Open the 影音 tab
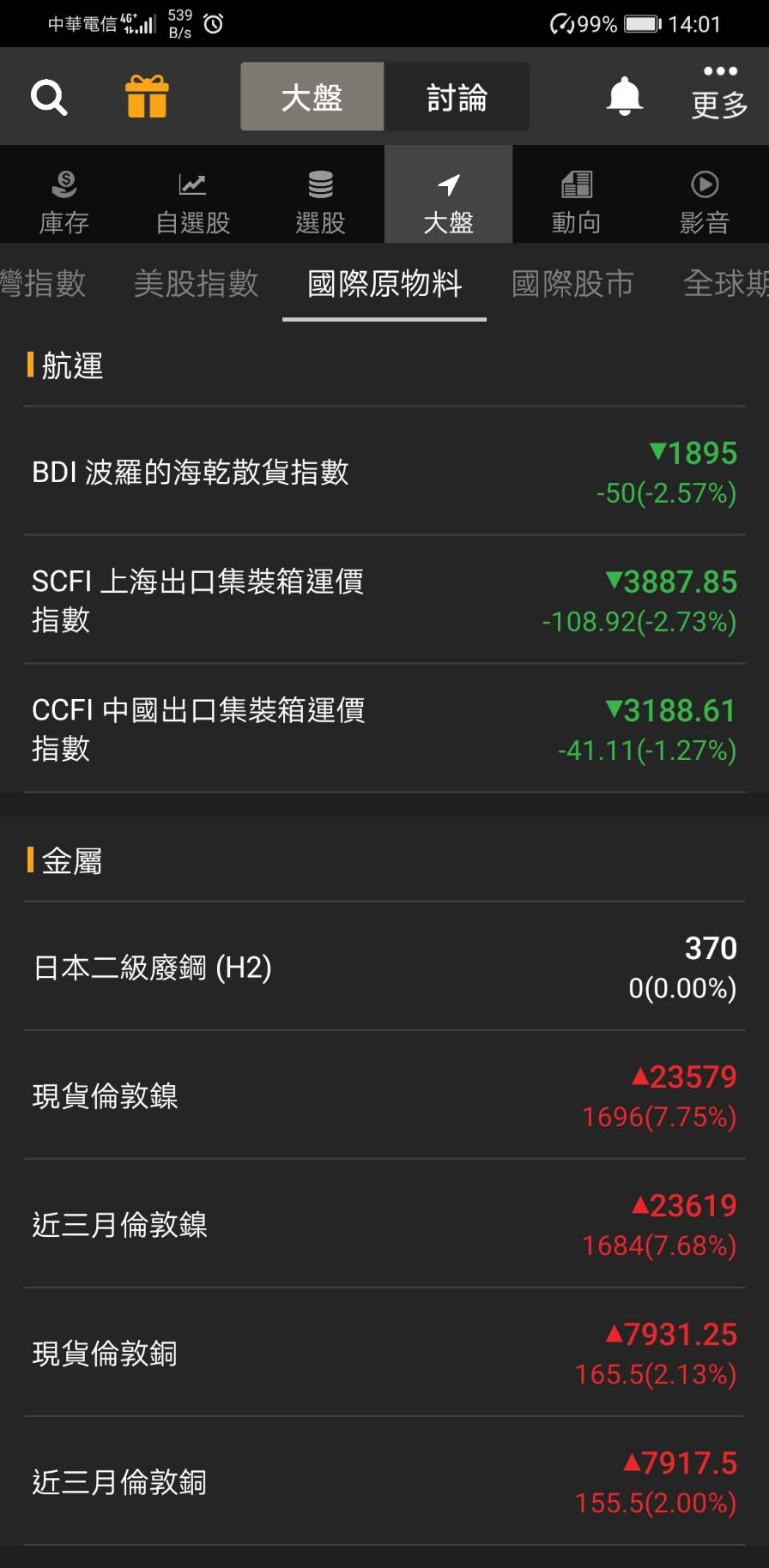769x1568 pixels. 704,202
